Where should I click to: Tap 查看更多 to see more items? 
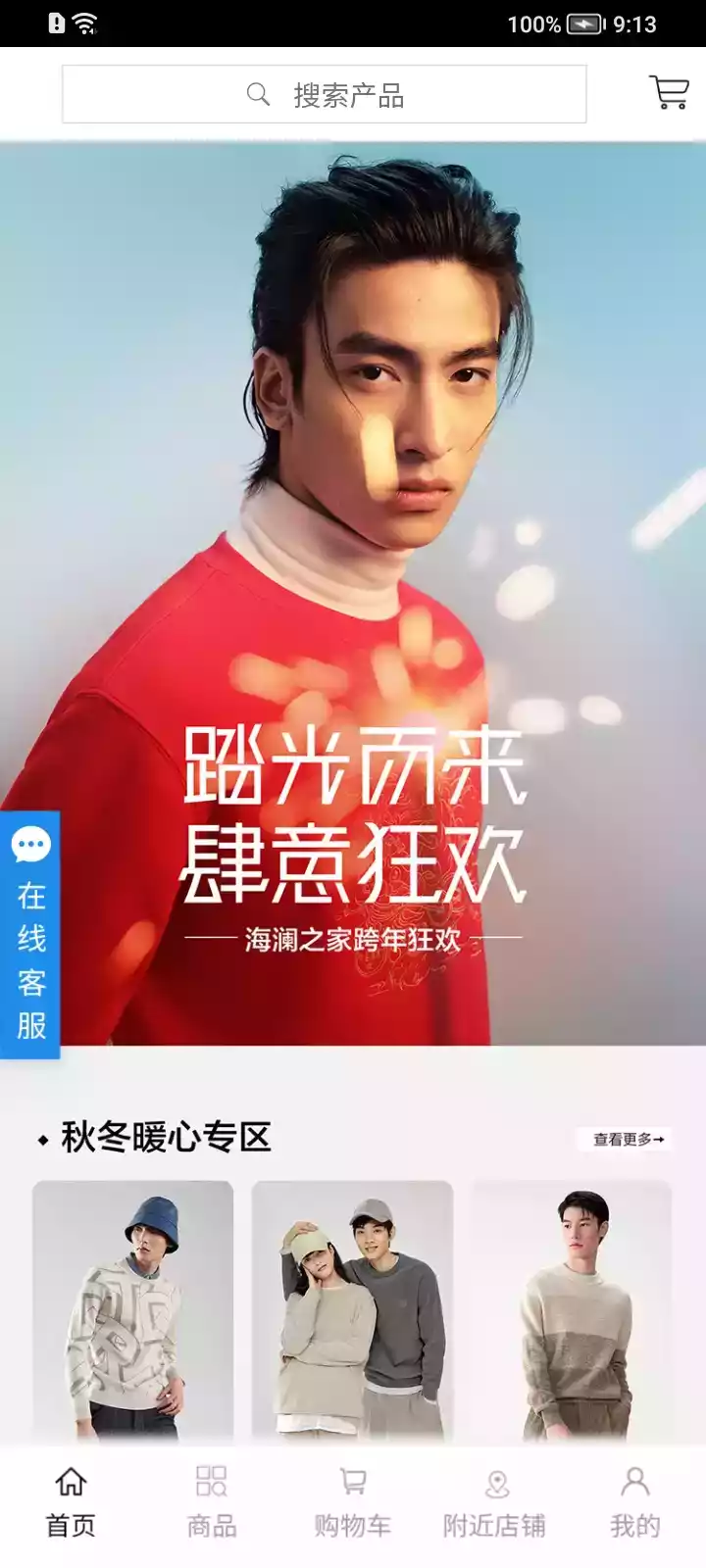[625, 1139]
